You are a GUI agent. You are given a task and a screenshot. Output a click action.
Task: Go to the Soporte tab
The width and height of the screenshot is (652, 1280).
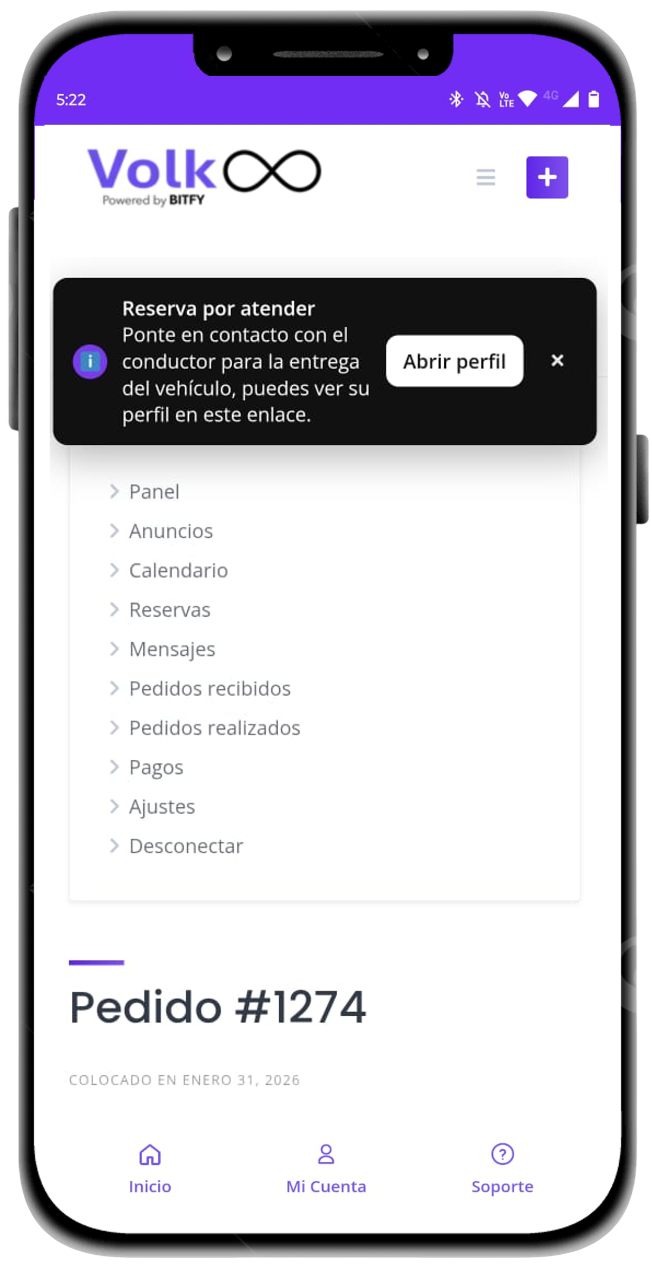tap(502, 1169)
